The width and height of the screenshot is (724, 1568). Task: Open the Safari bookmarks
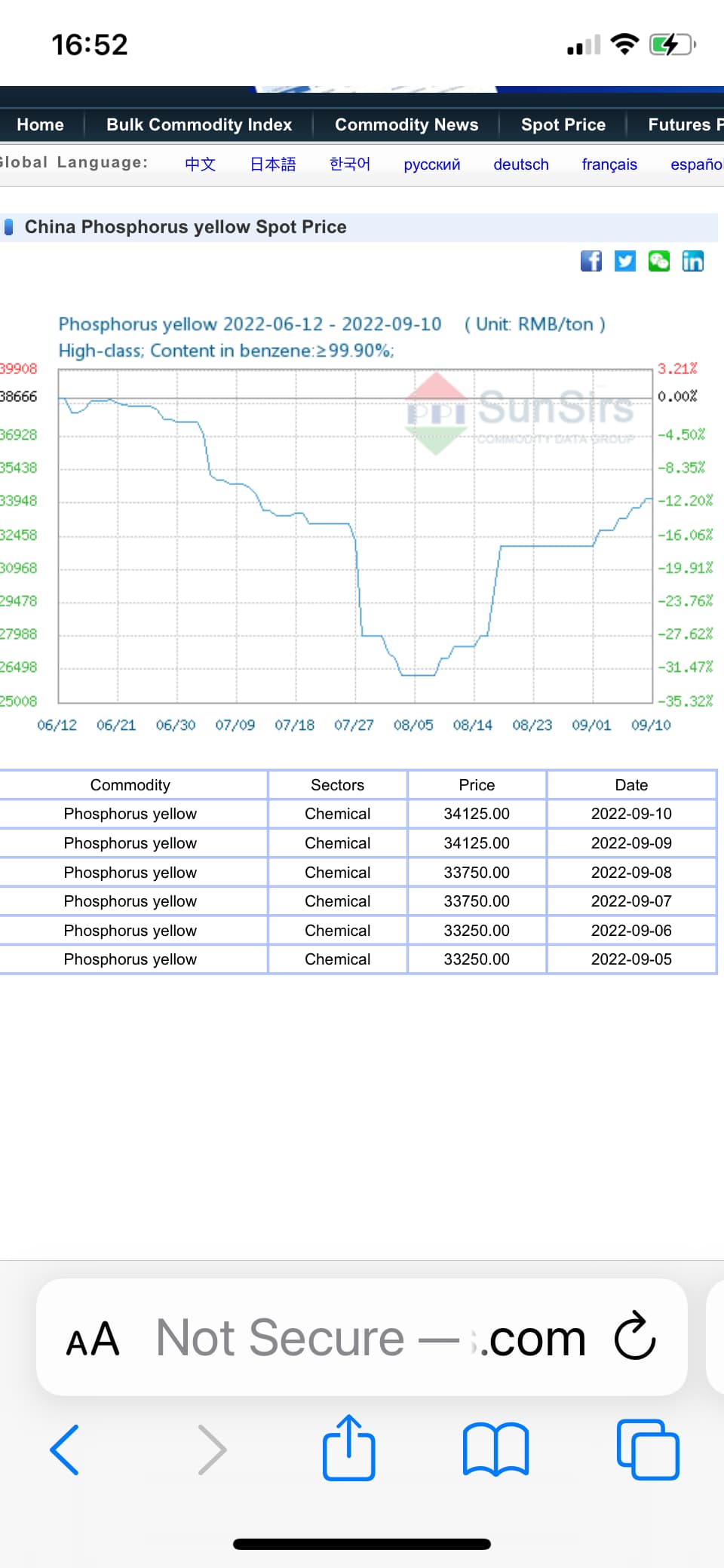click(x=495, y=1449)
